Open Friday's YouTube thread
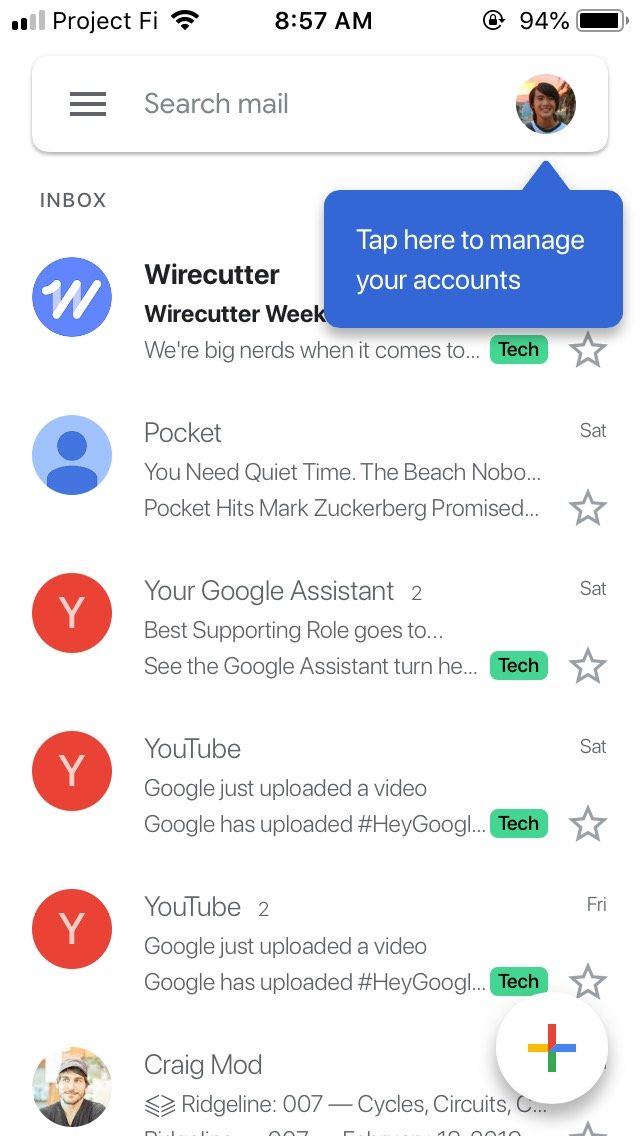This screenshot has height=1136, width=640. pos(320,943)
